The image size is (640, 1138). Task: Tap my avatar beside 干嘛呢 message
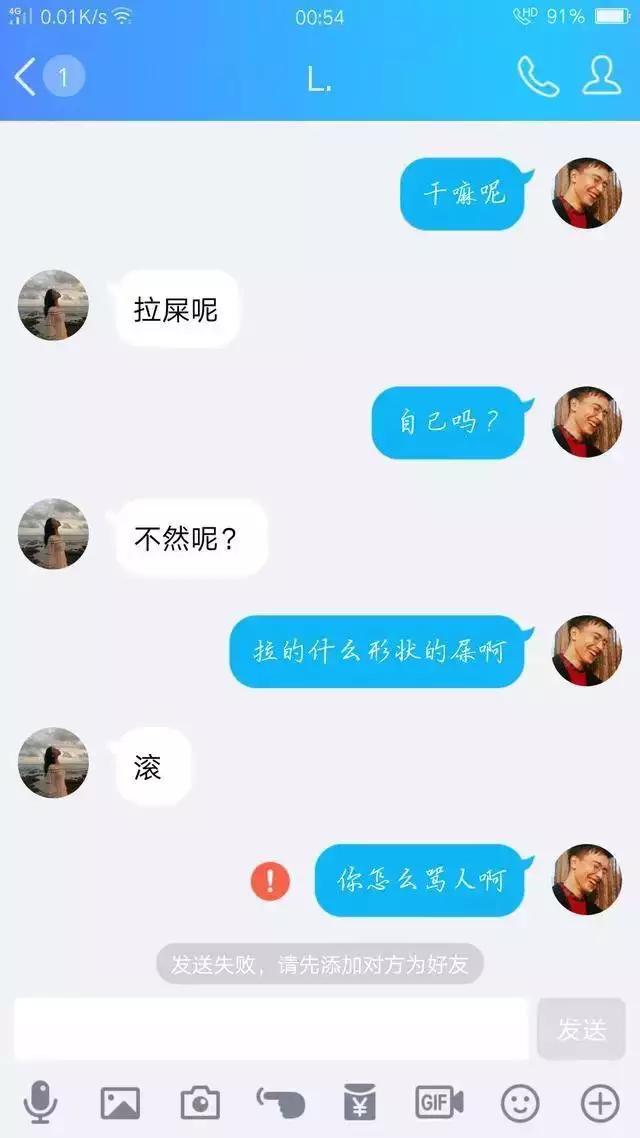(587, 193)
